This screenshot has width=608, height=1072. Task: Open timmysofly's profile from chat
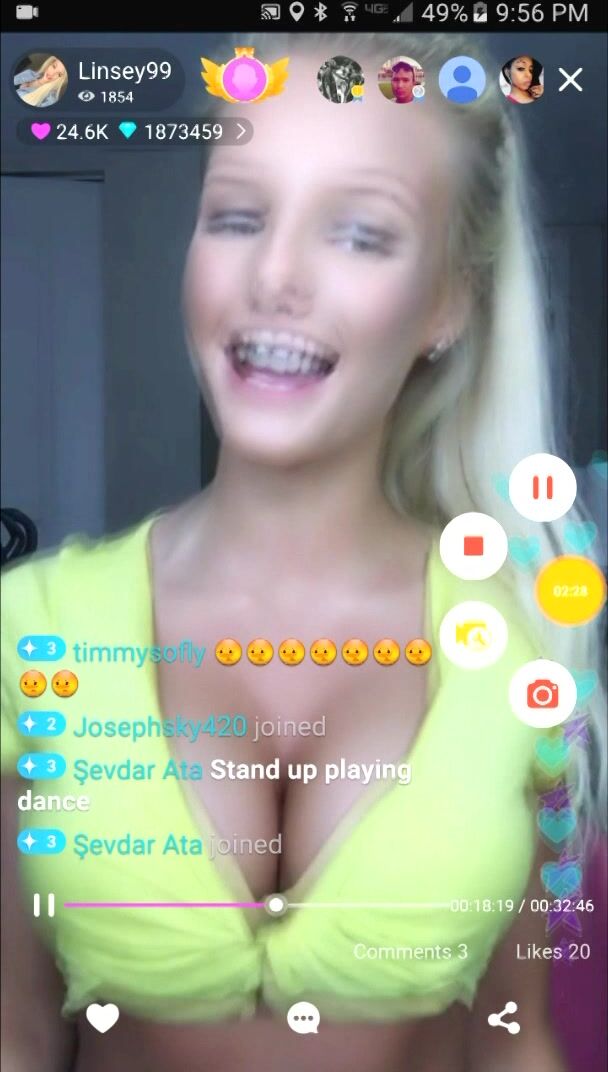tap(139, 653)
